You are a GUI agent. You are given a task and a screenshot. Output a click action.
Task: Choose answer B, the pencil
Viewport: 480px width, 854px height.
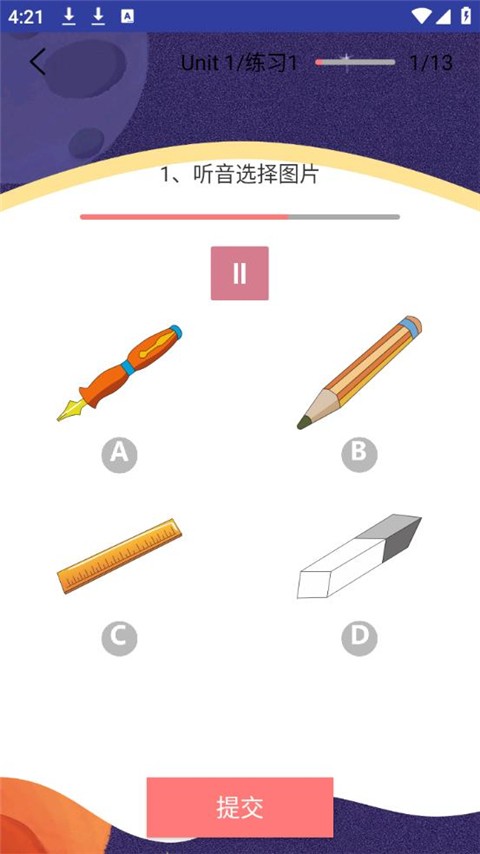(x=359, y=373)
